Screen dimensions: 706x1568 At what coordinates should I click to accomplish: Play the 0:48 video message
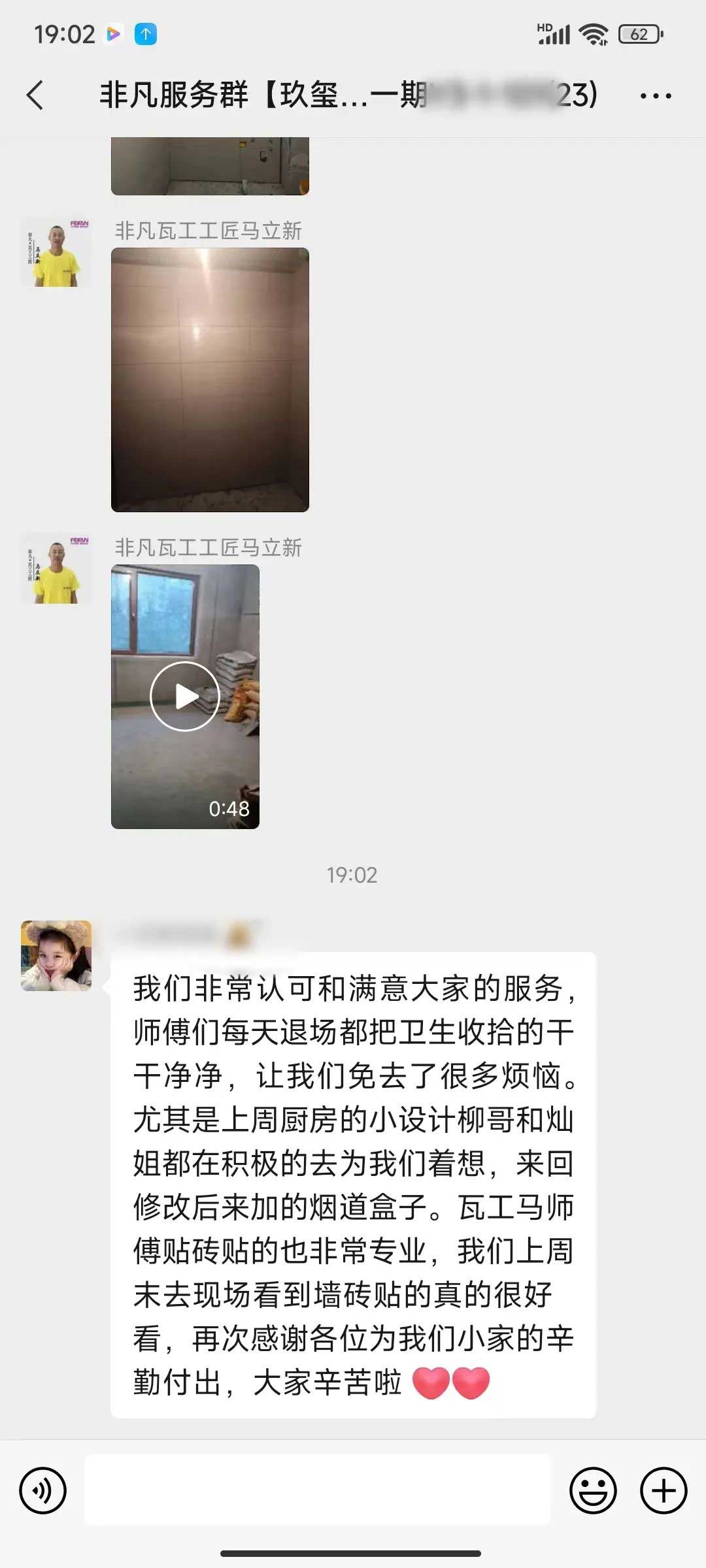pos(185,696)
